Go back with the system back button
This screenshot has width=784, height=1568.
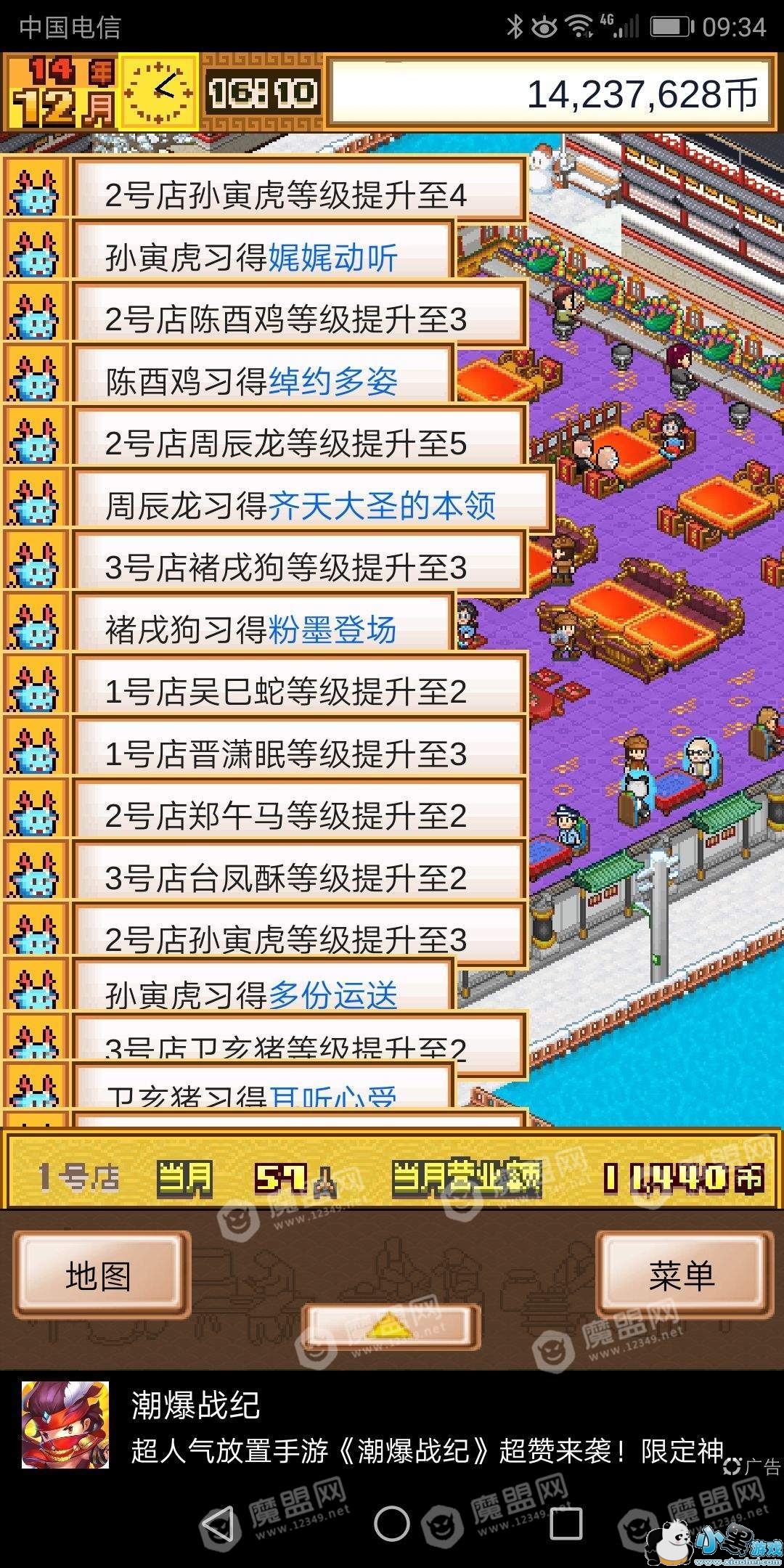click(218, 1524)
